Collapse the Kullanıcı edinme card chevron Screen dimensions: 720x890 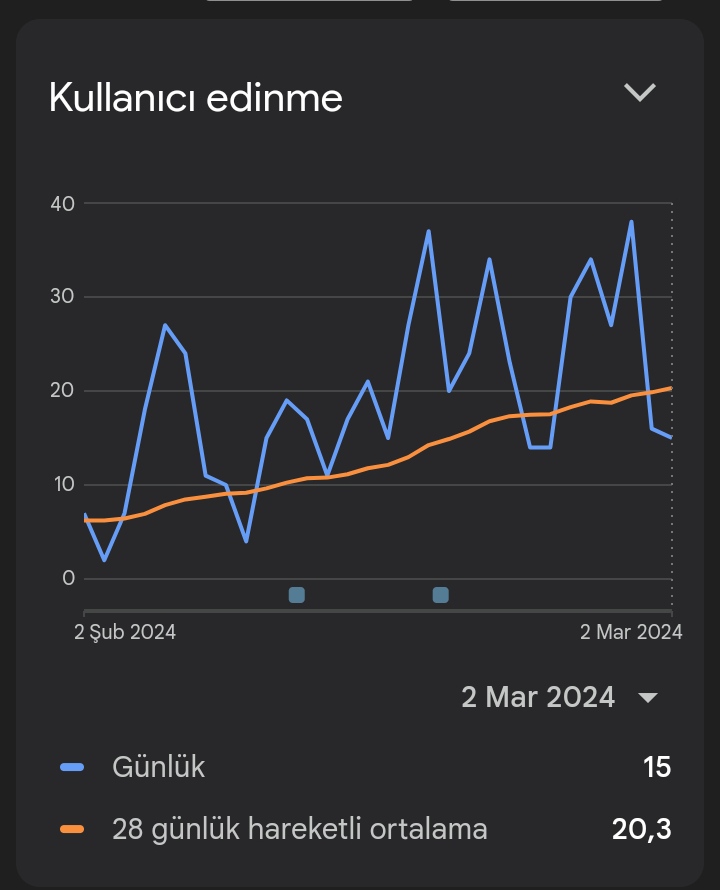(640, 93)
